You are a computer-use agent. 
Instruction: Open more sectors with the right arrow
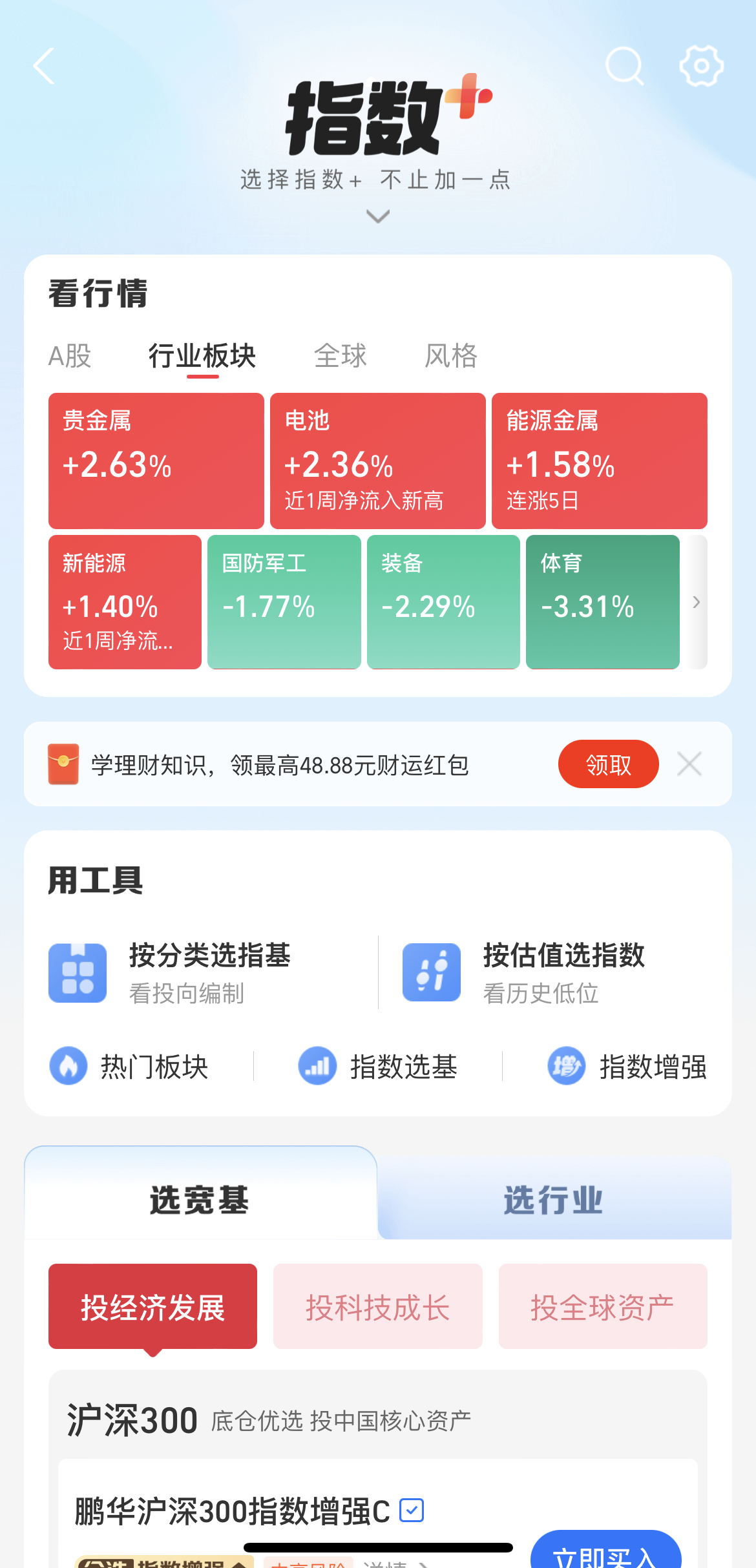click(x=695, y=601)
